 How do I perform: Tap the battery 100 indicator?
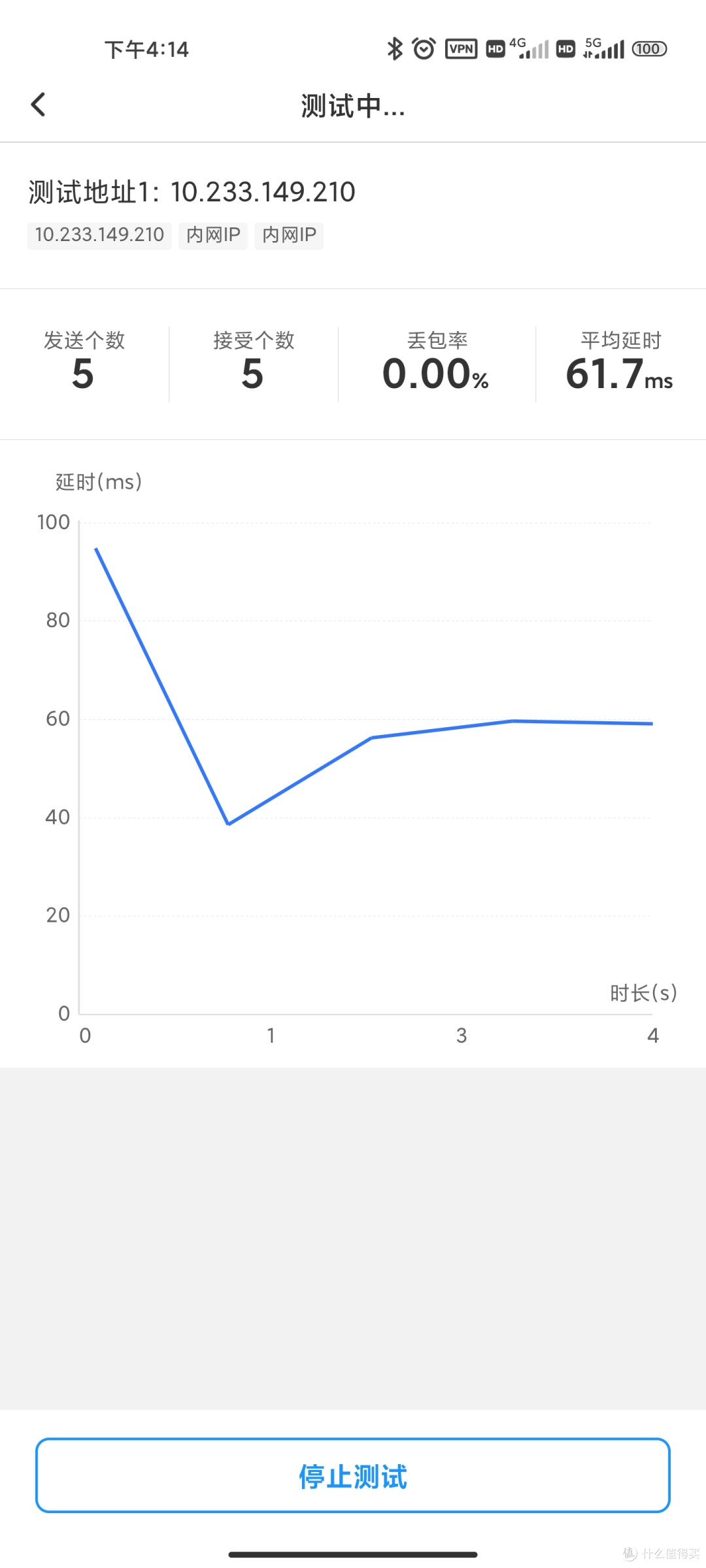[x=648, y=48]
